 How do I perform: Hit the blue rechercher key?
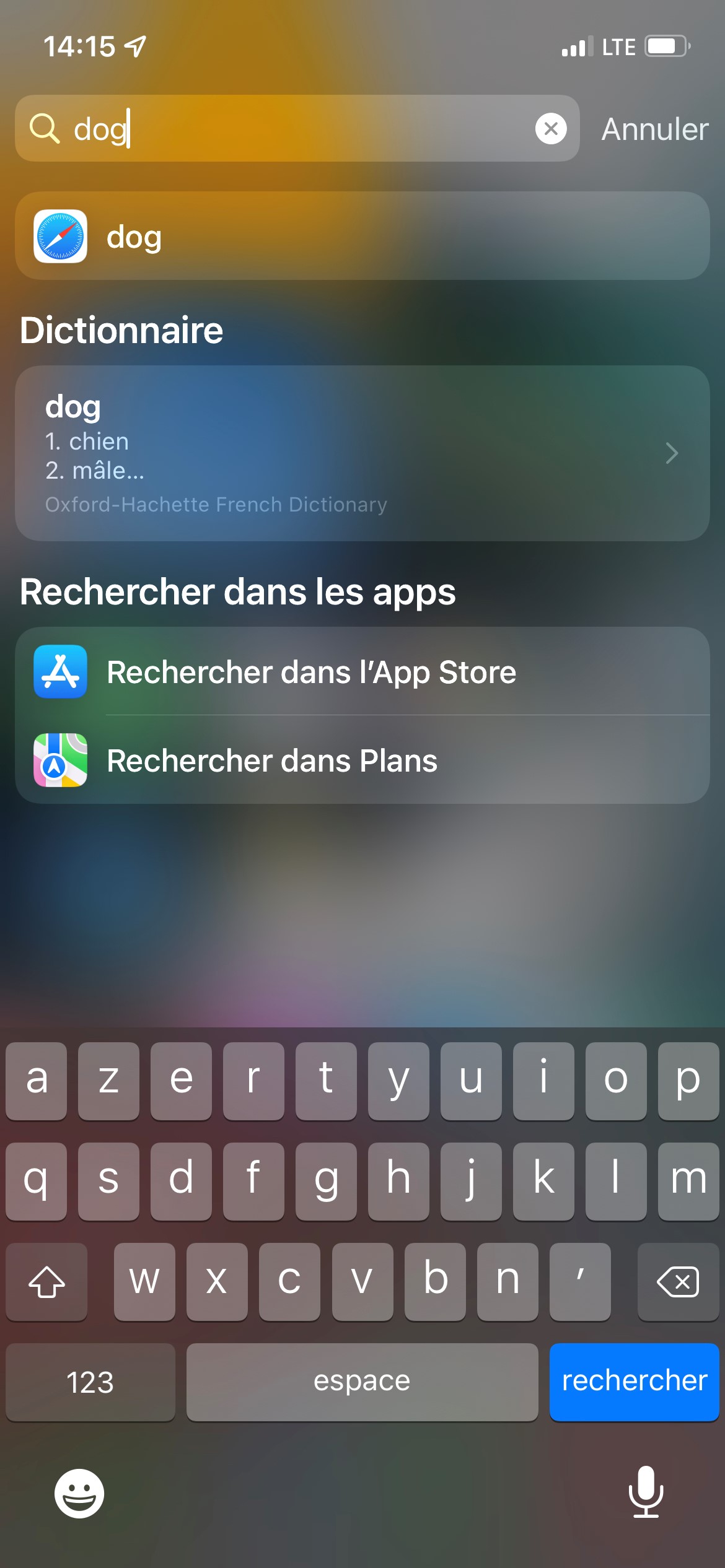[x=633, y=1382]
